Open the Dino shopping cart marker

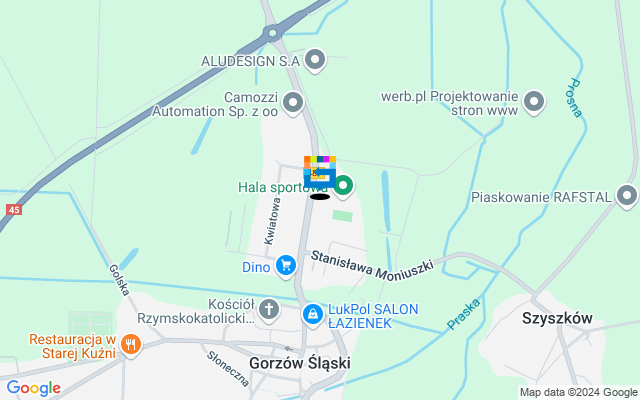coord(286,265)
